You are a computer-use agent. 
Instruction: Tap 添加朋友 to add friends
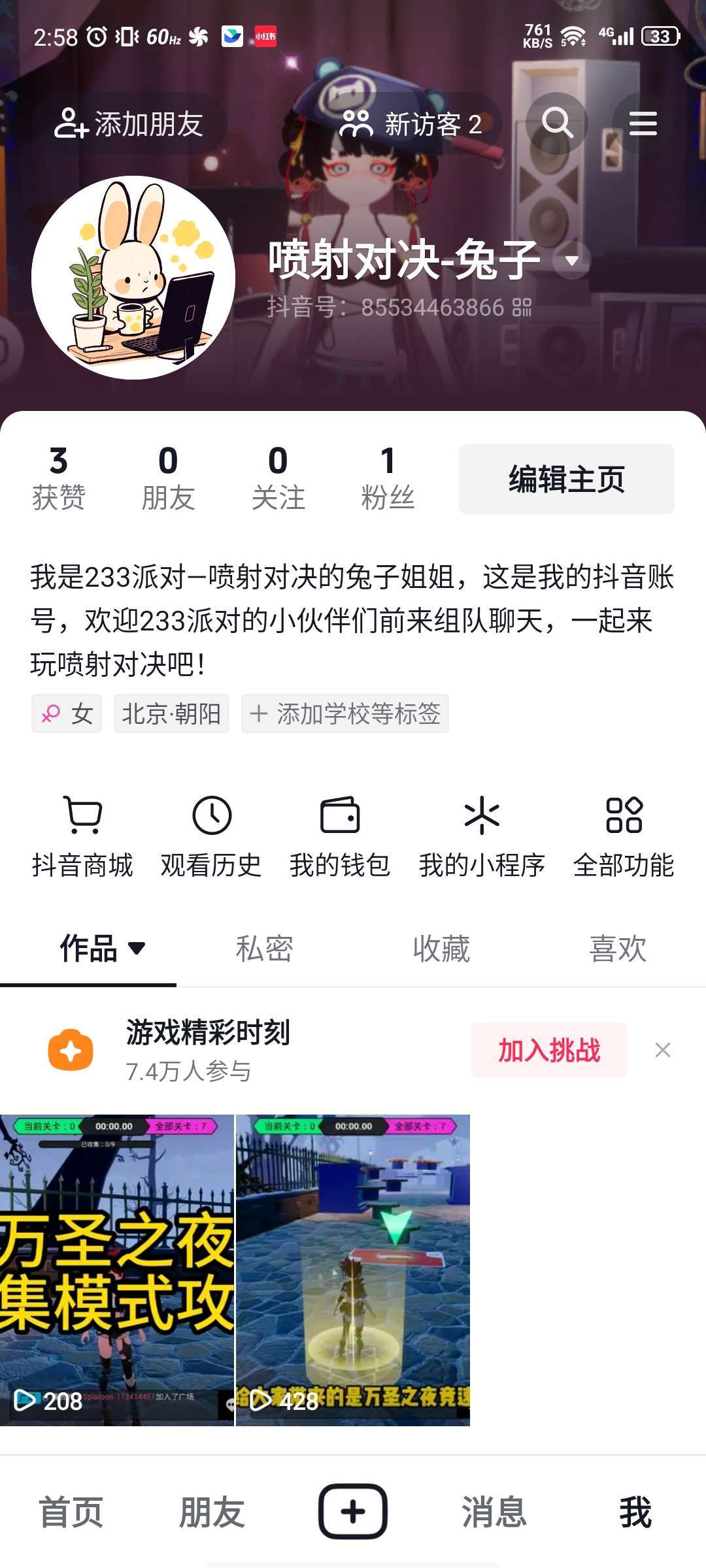(129, 123)
